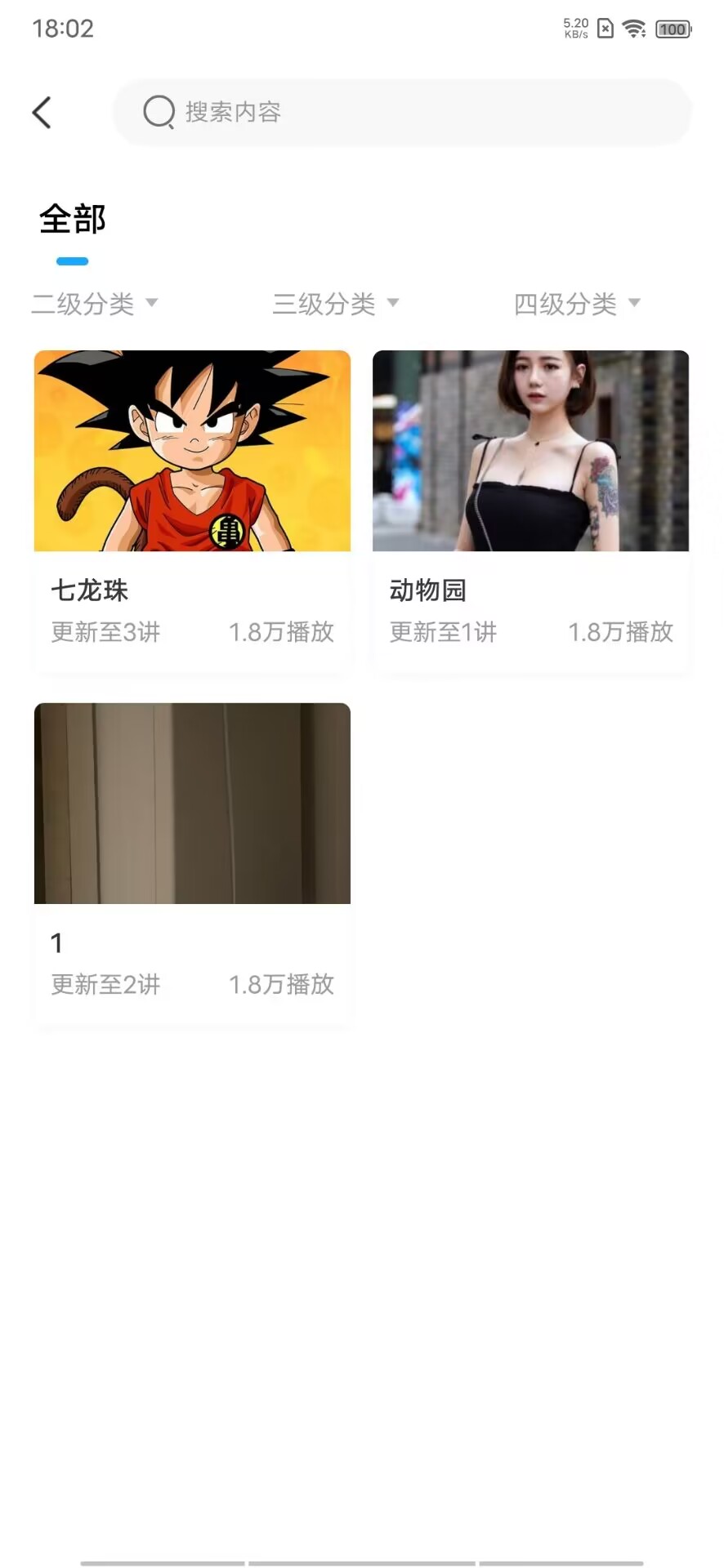Image resolution: width=724 pixels, height=1568 pixels.
Task: Open the 三级分类 filter dropdown
Action: [336, 304]
